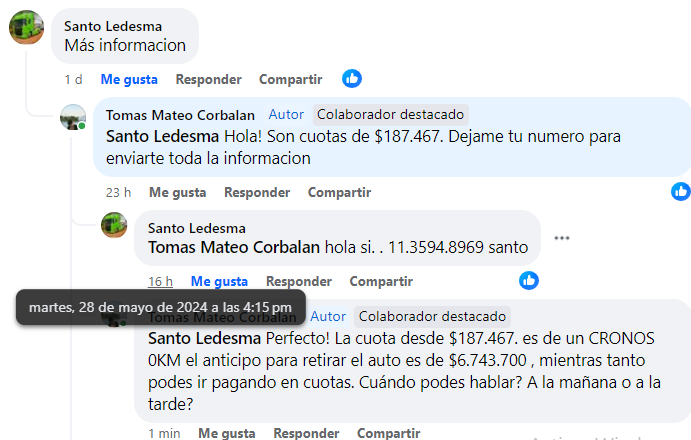
Task: Tap Santo Ledesma's avatar on top comment
Action: pyautogui.click(x=26, y=27)
